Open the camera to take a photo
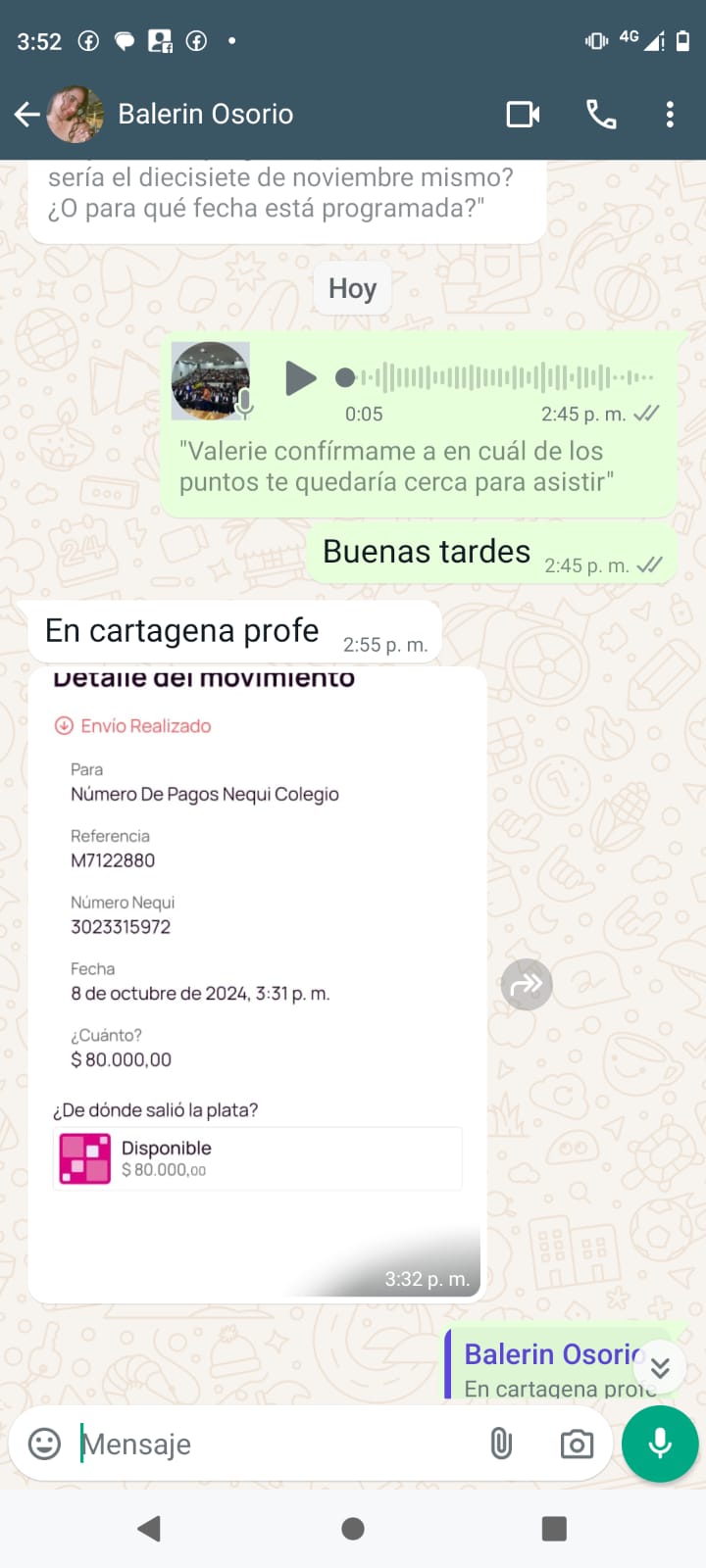The width and height of the screenshot is (706, 1568). [x=577, y=1444]
